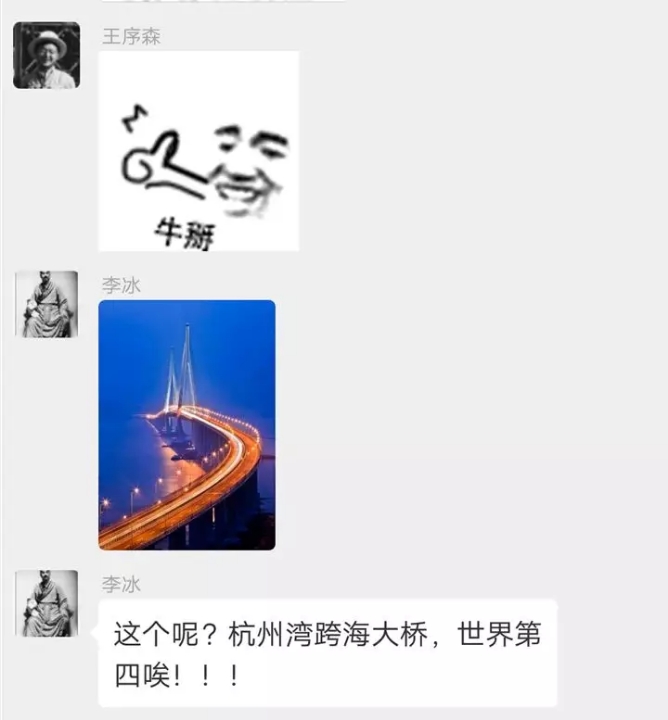Viewport: 668px width, 720px height.
Task: Open 李冰's avatar beside the 杭州湾跨海大桥 message
Action: pos(46,604)
